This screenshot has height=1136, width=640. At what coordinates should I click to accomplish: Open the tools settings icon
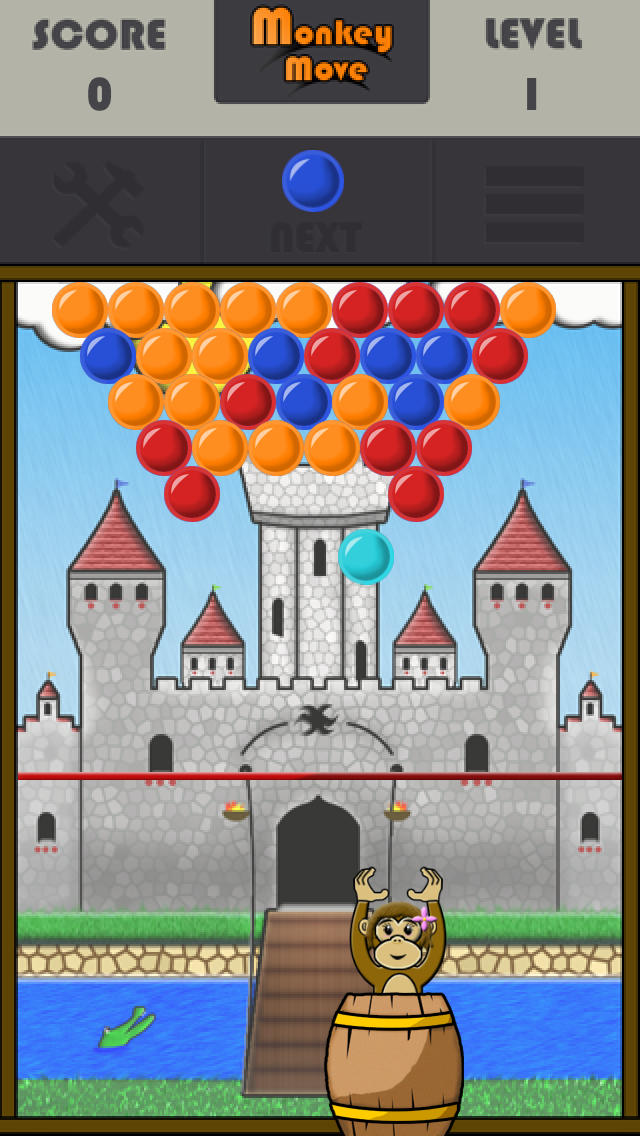99,204
